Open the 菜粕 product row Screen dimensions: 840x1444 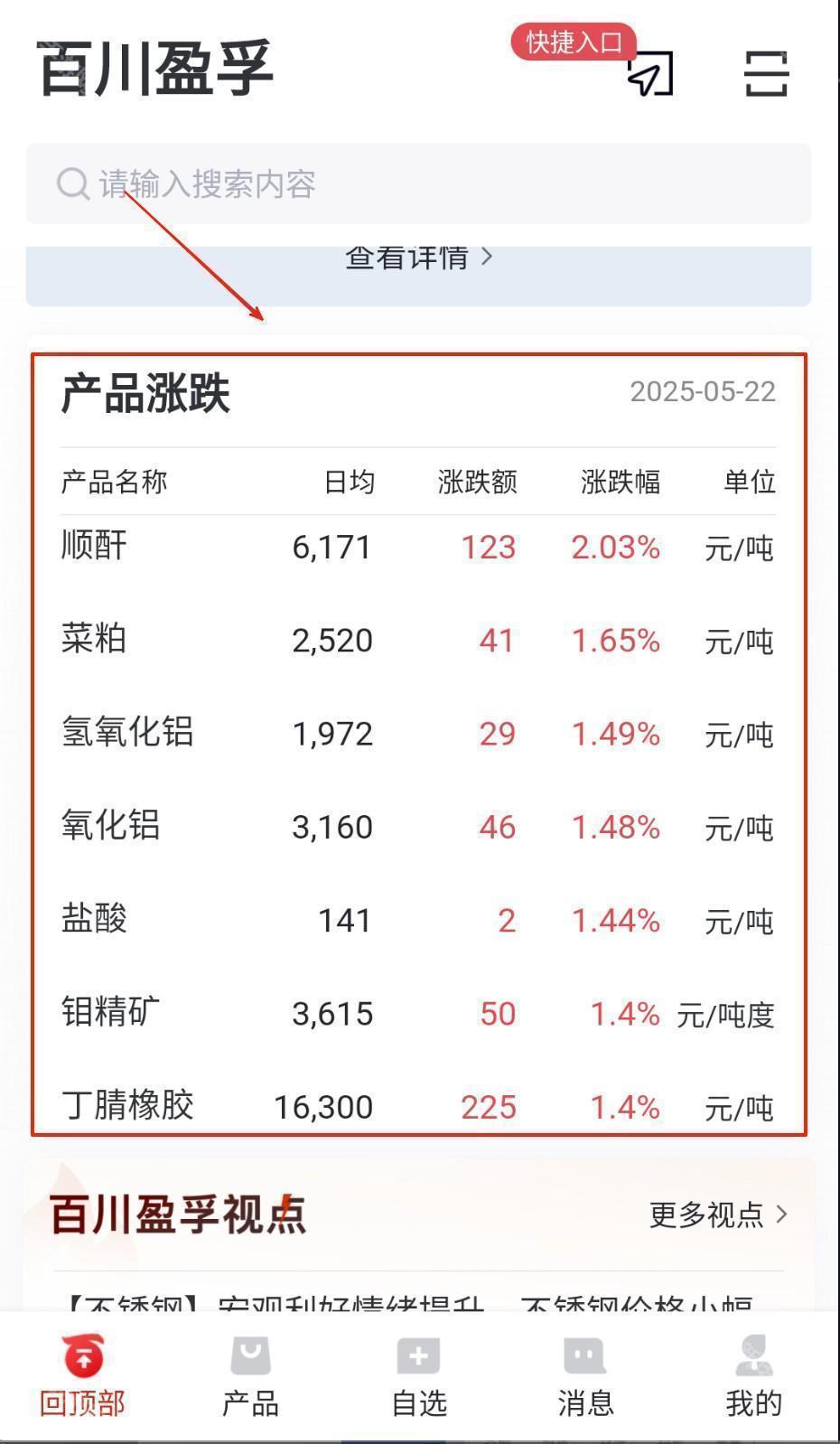click(417, 641)
